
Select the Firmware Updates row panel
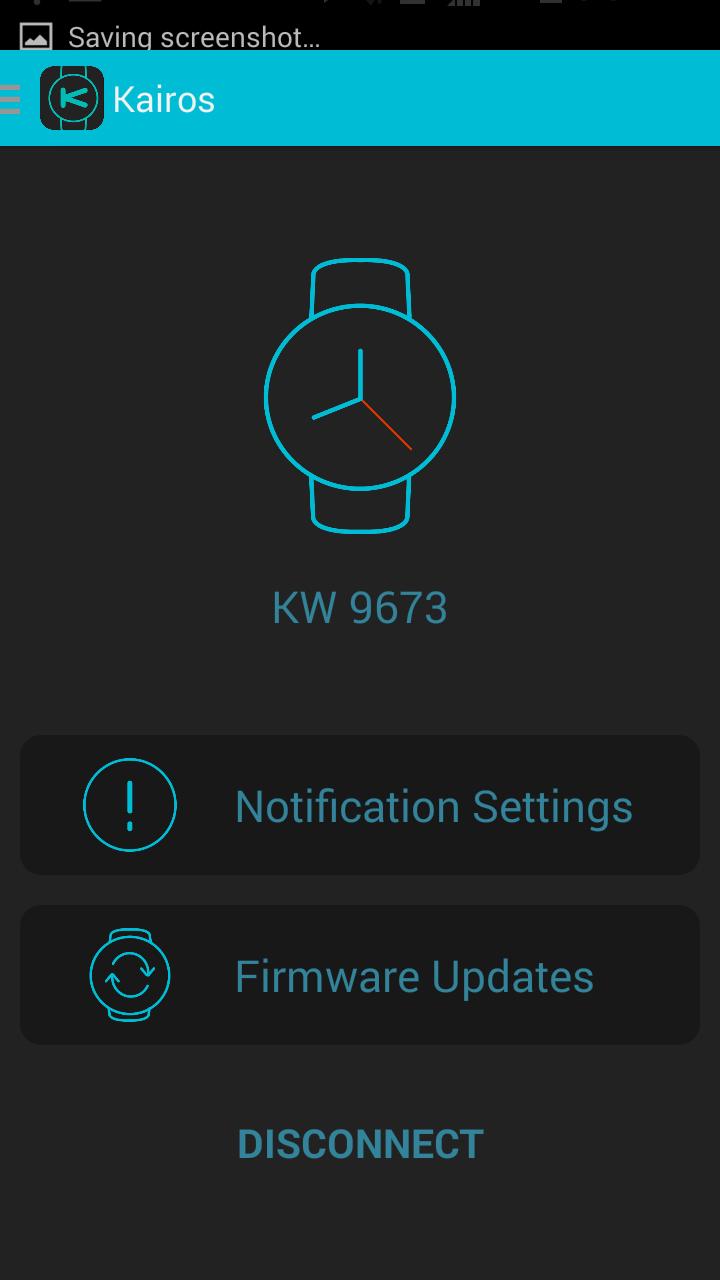click(360, 975)
